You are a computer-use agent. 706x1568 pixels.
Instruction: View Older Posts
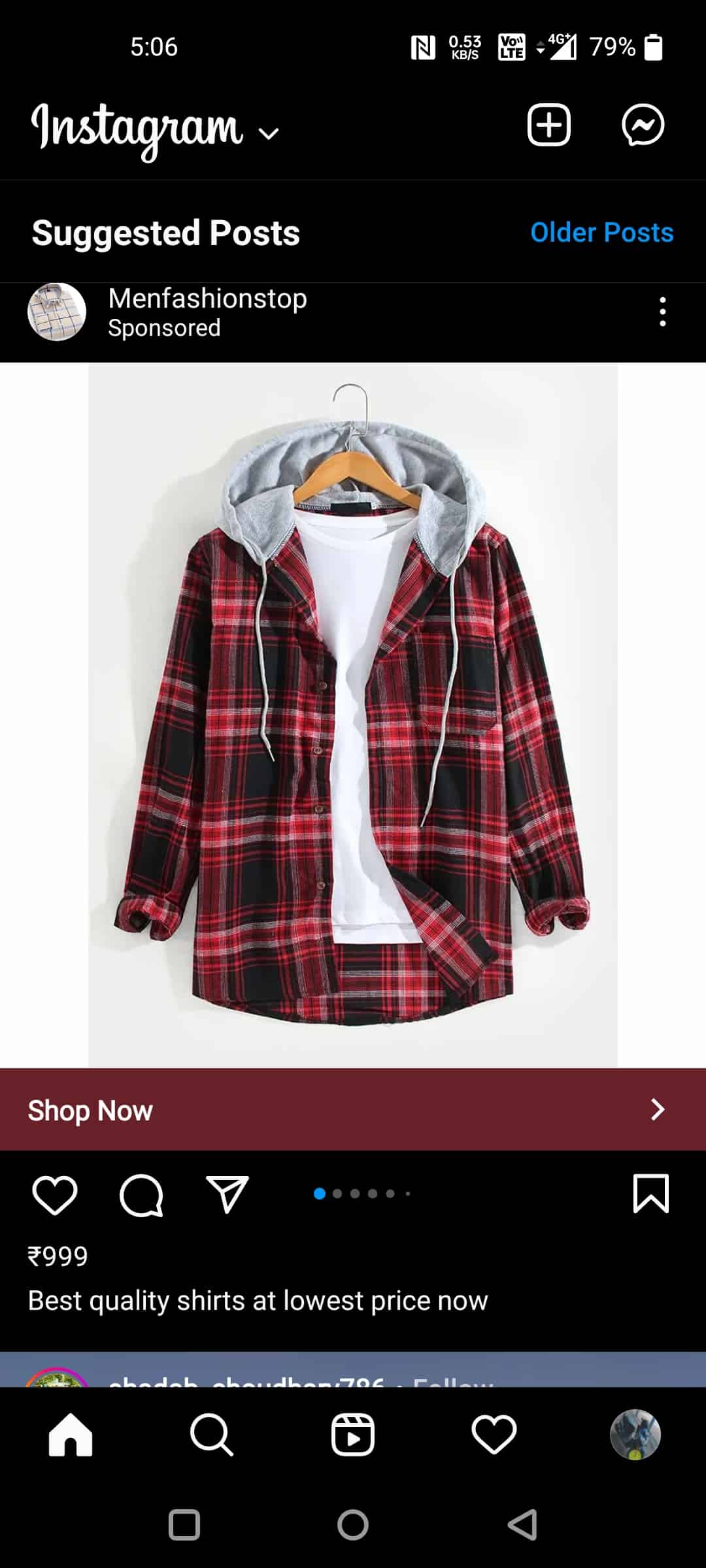(x=601, y=233)
